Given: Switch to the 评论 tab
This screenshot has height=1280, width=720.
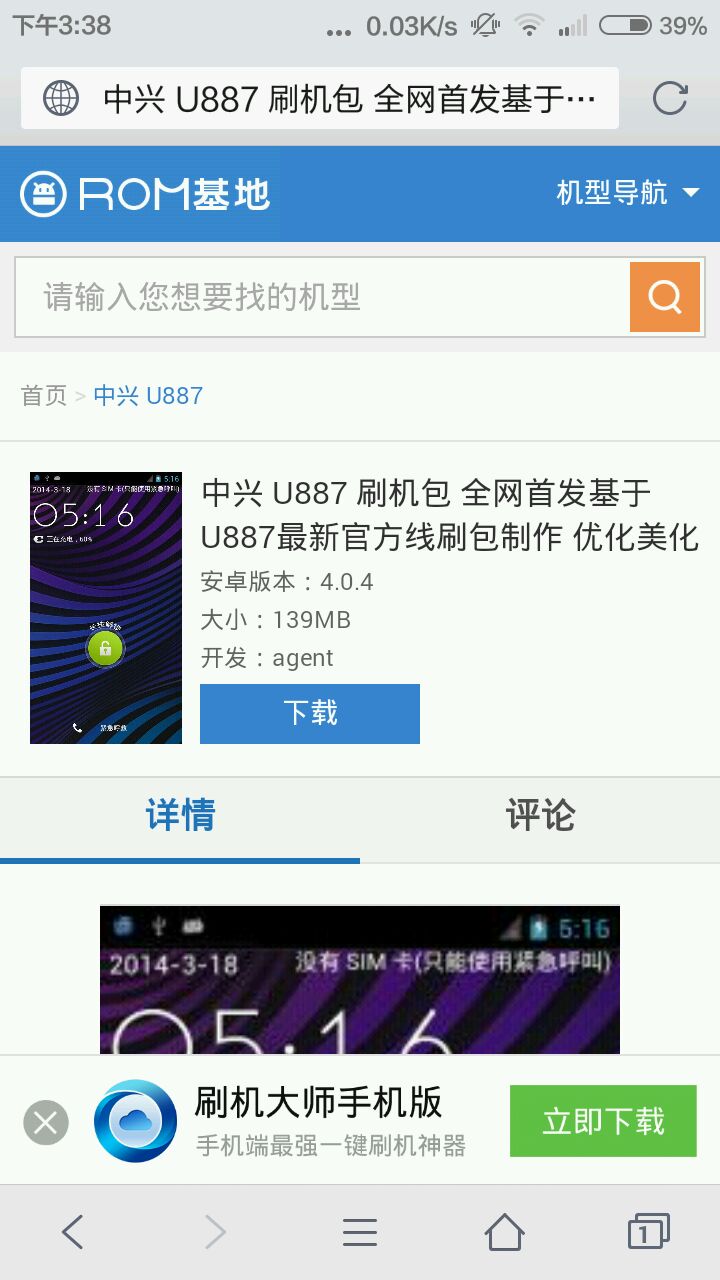Looking at the screenshot, I should pyautogui.click(x=540, y=816).
